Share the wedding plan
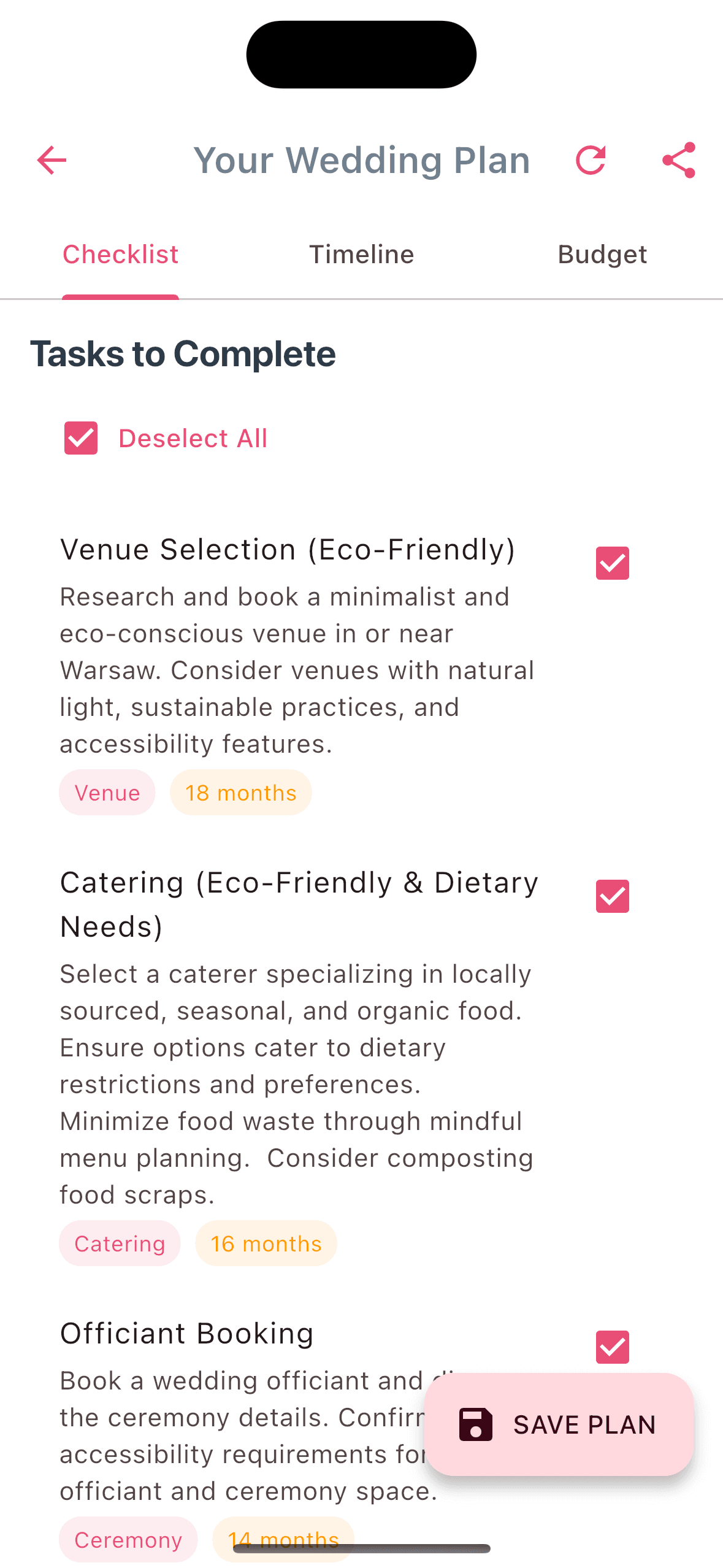Image resolution: width=723 pixels, height=1568 pixels. [678, 161]
